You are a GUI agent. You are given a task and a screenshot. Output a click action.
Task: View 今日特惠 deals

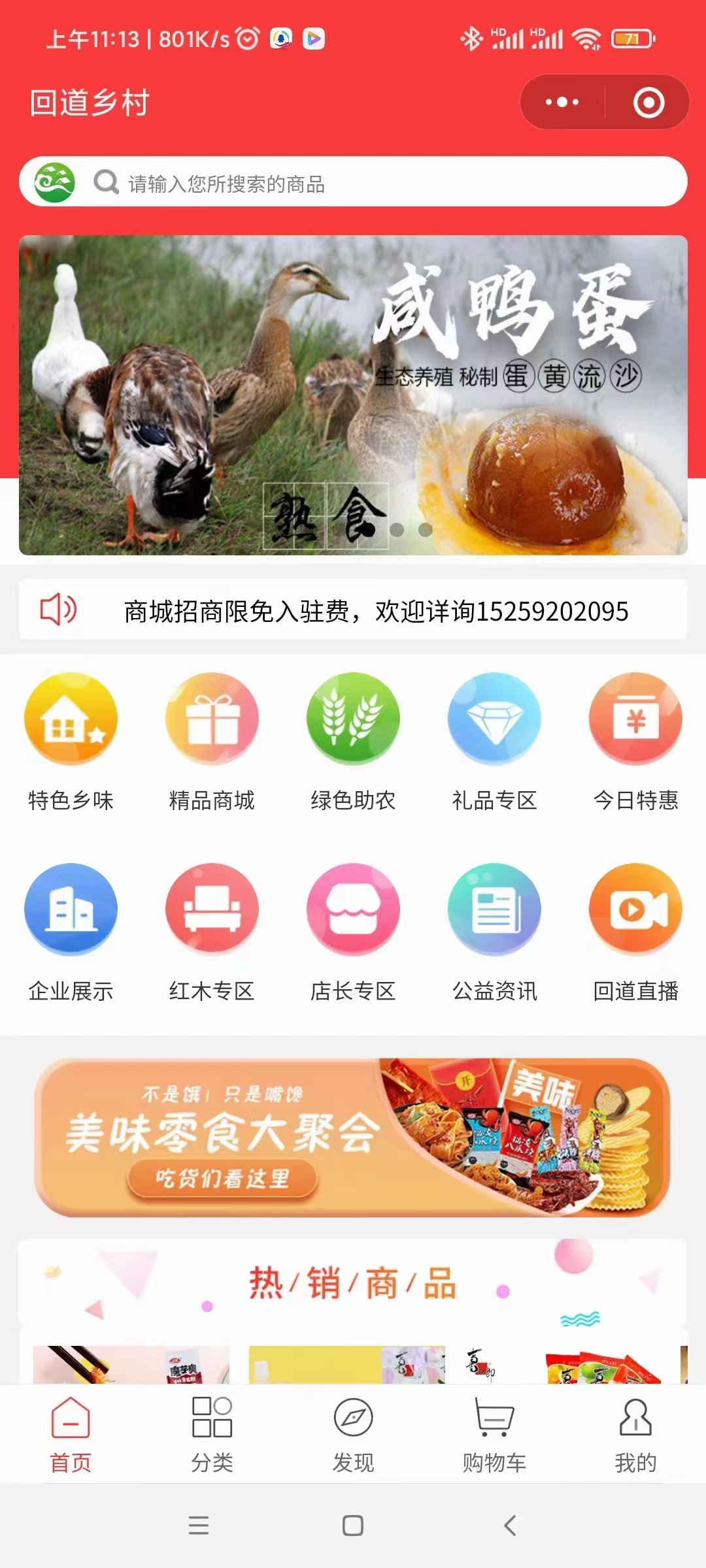[635, 742]
